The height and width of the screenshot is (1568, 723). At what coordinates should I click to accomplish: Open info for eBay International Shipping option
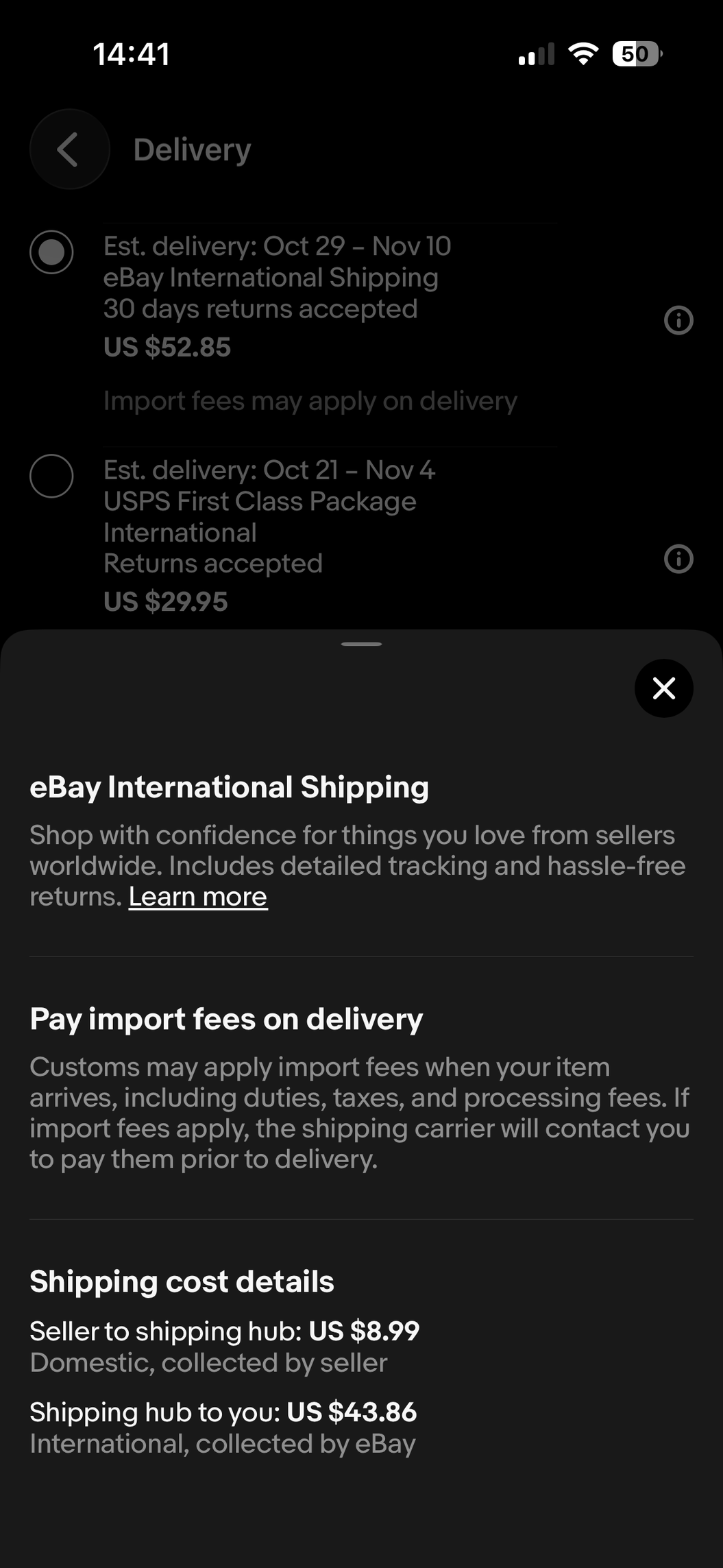click(x=678, y=320)
